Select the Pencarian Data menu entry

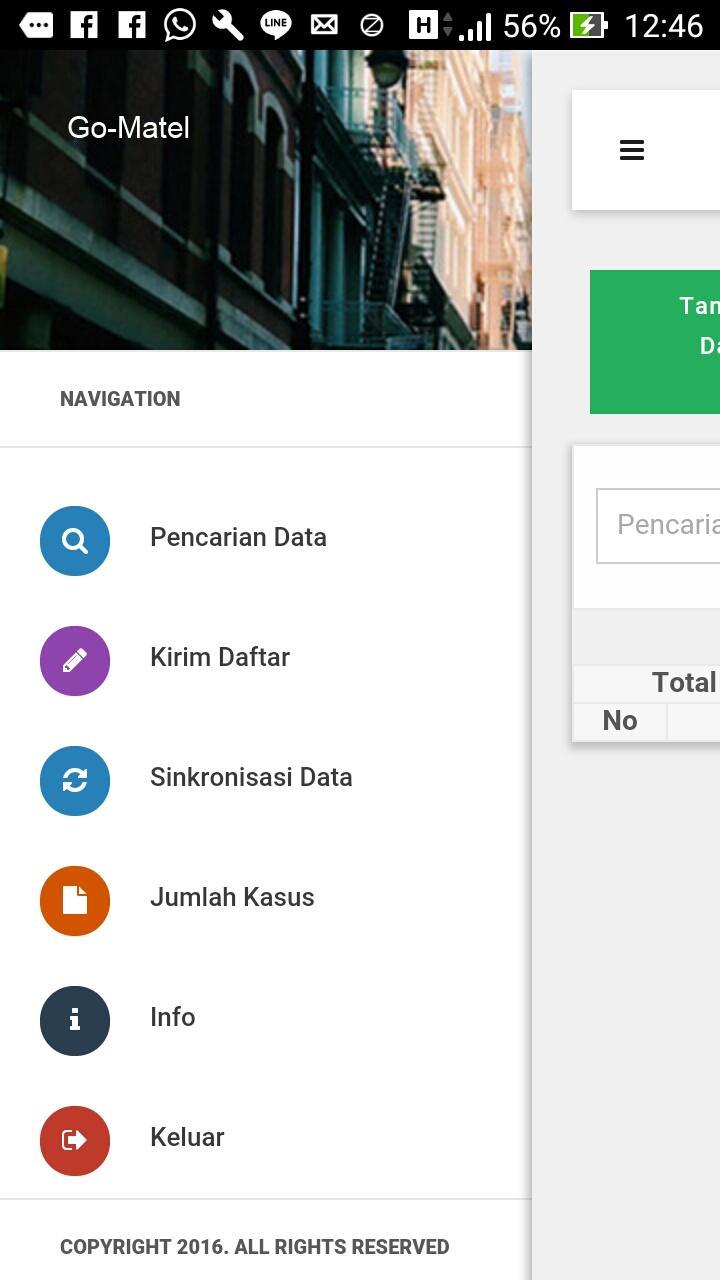(238, 537)
